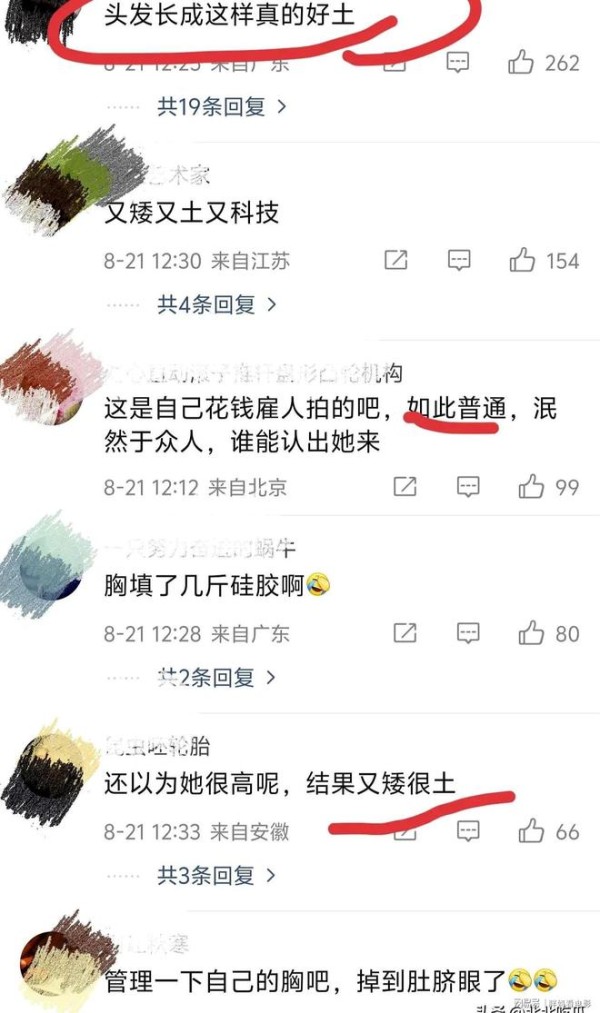Expand the 共3条回复 replies
The width and height of the screenshot is (600, 1013).
click(x=216, y=875)
